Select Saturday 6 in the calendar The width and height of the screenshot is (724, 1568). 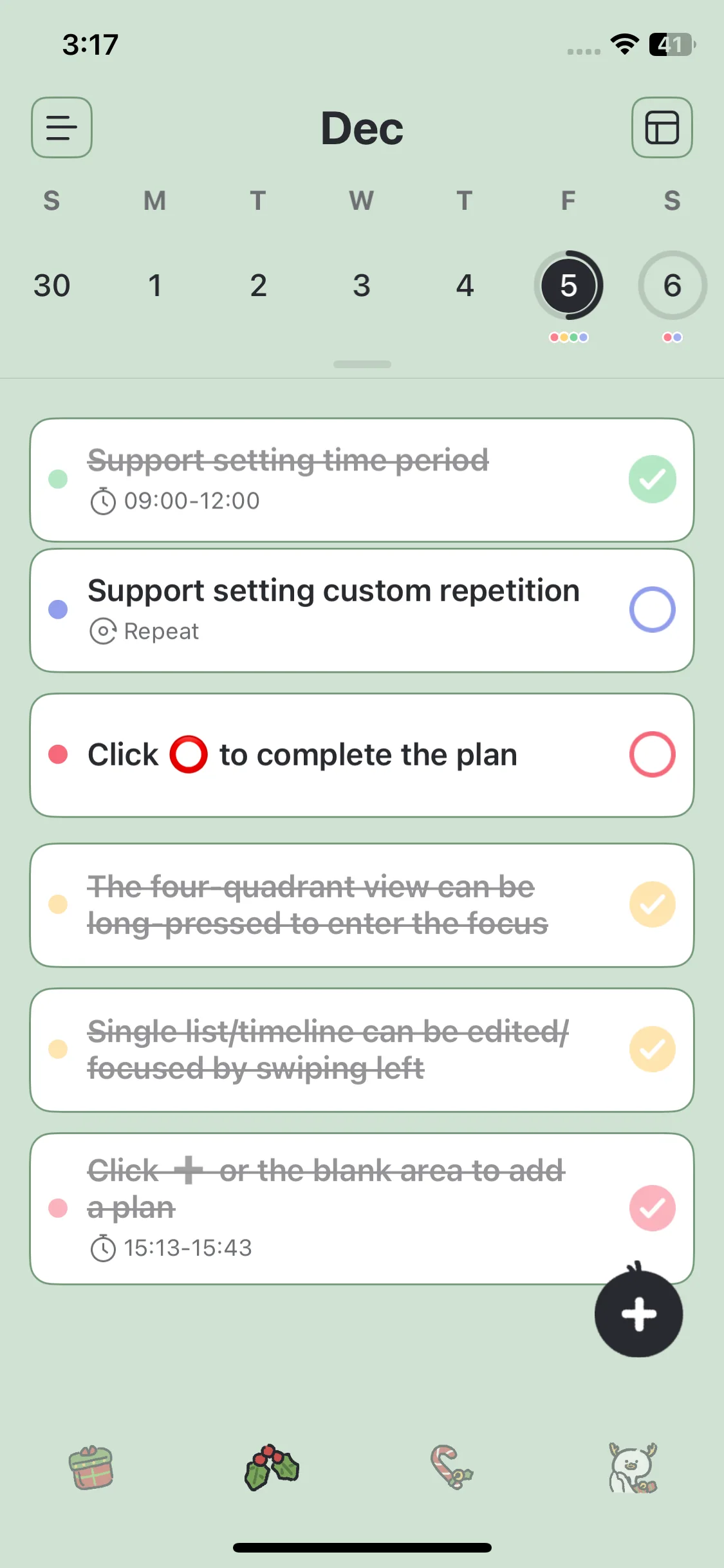(672, 285)
